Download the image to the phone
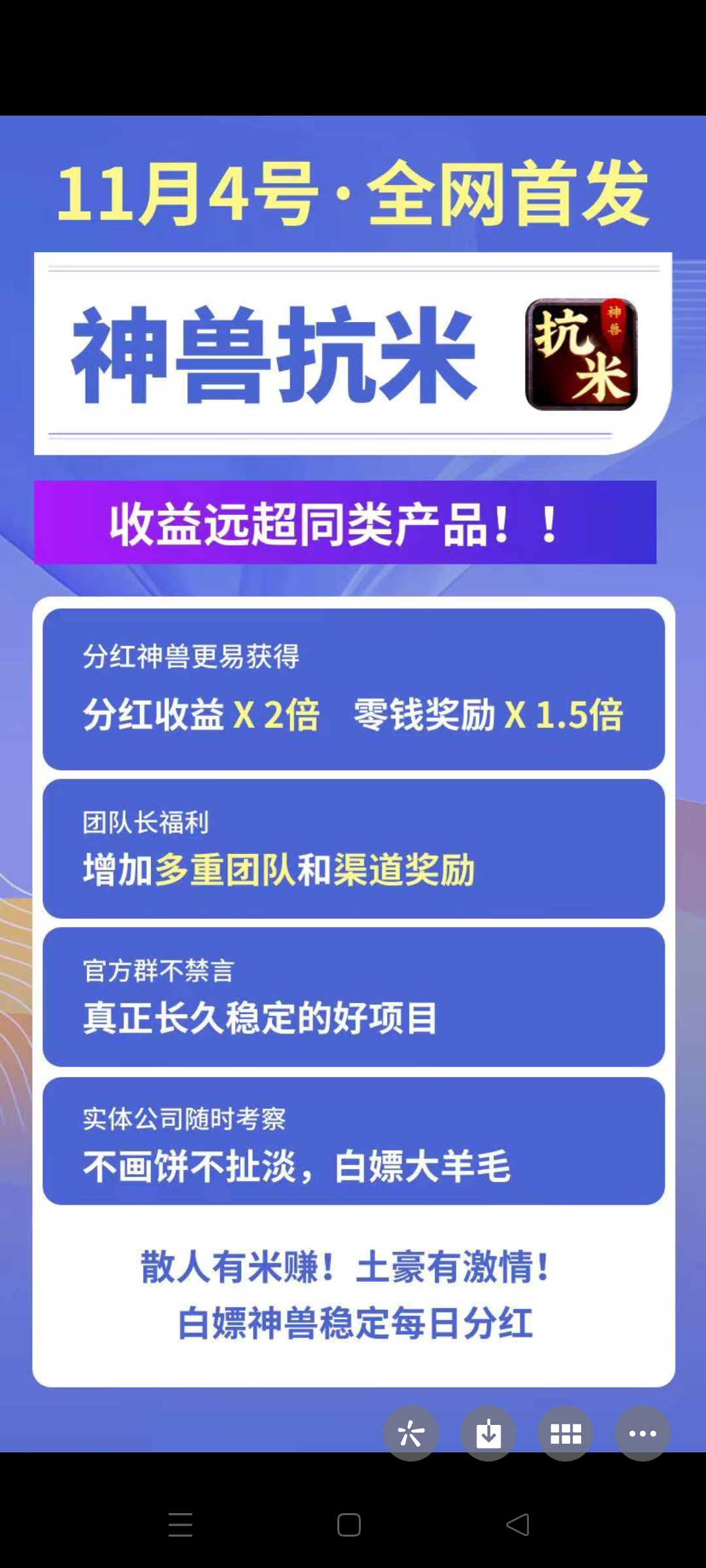 tap(488, 1433)
